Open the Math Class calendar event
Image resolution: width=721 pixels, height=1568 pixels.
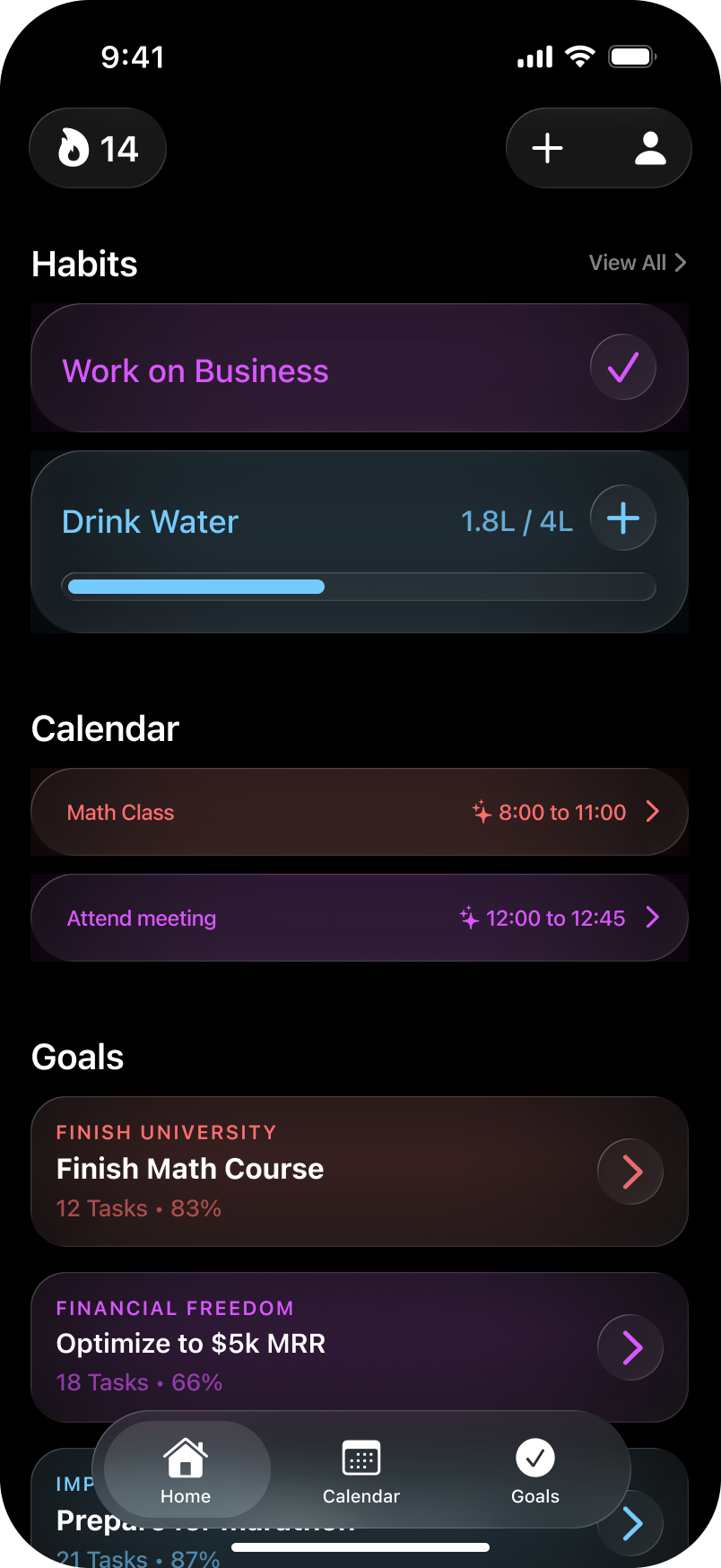[359, 813]
